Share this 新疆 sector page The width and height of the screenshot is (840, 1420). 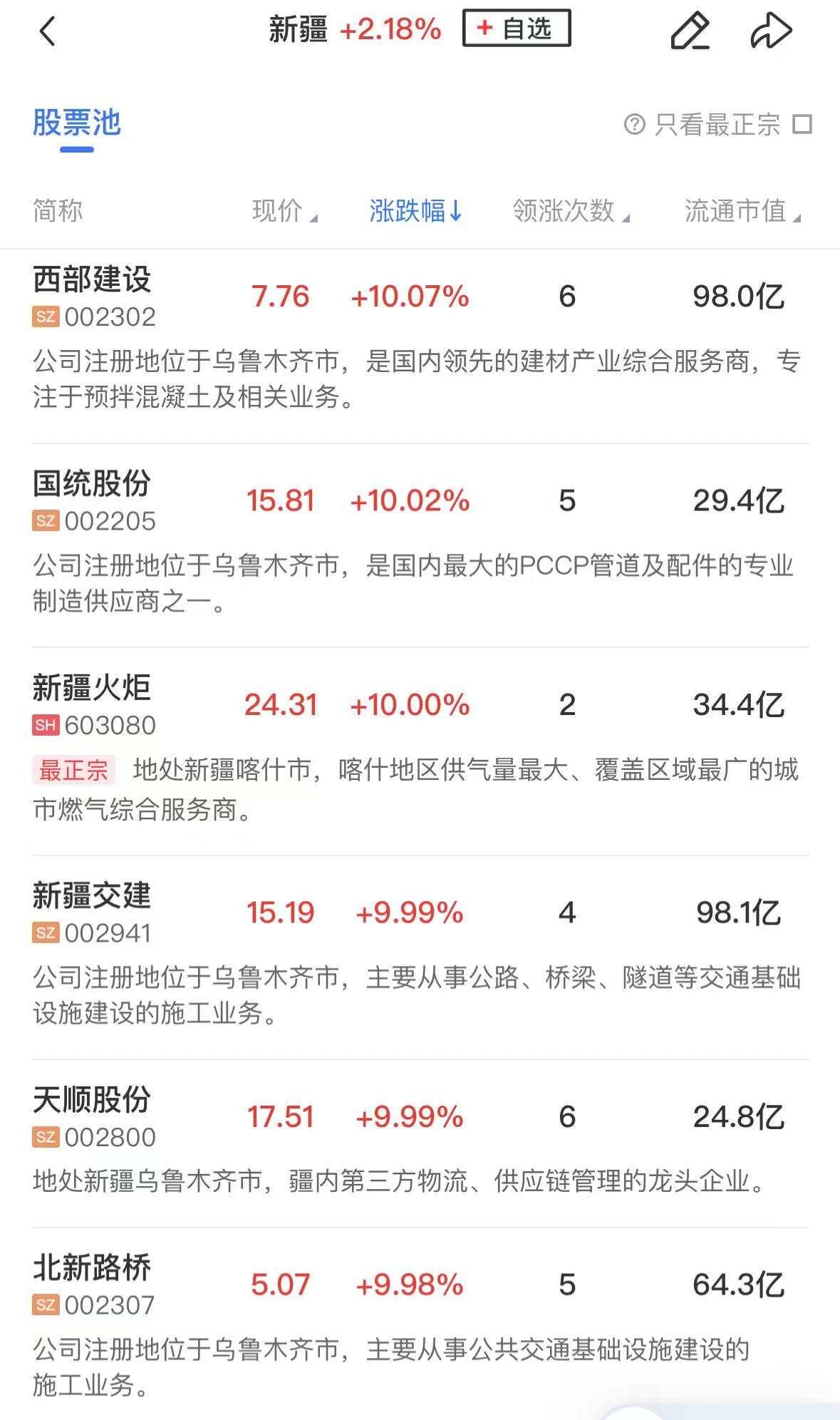tap(771, 31)
